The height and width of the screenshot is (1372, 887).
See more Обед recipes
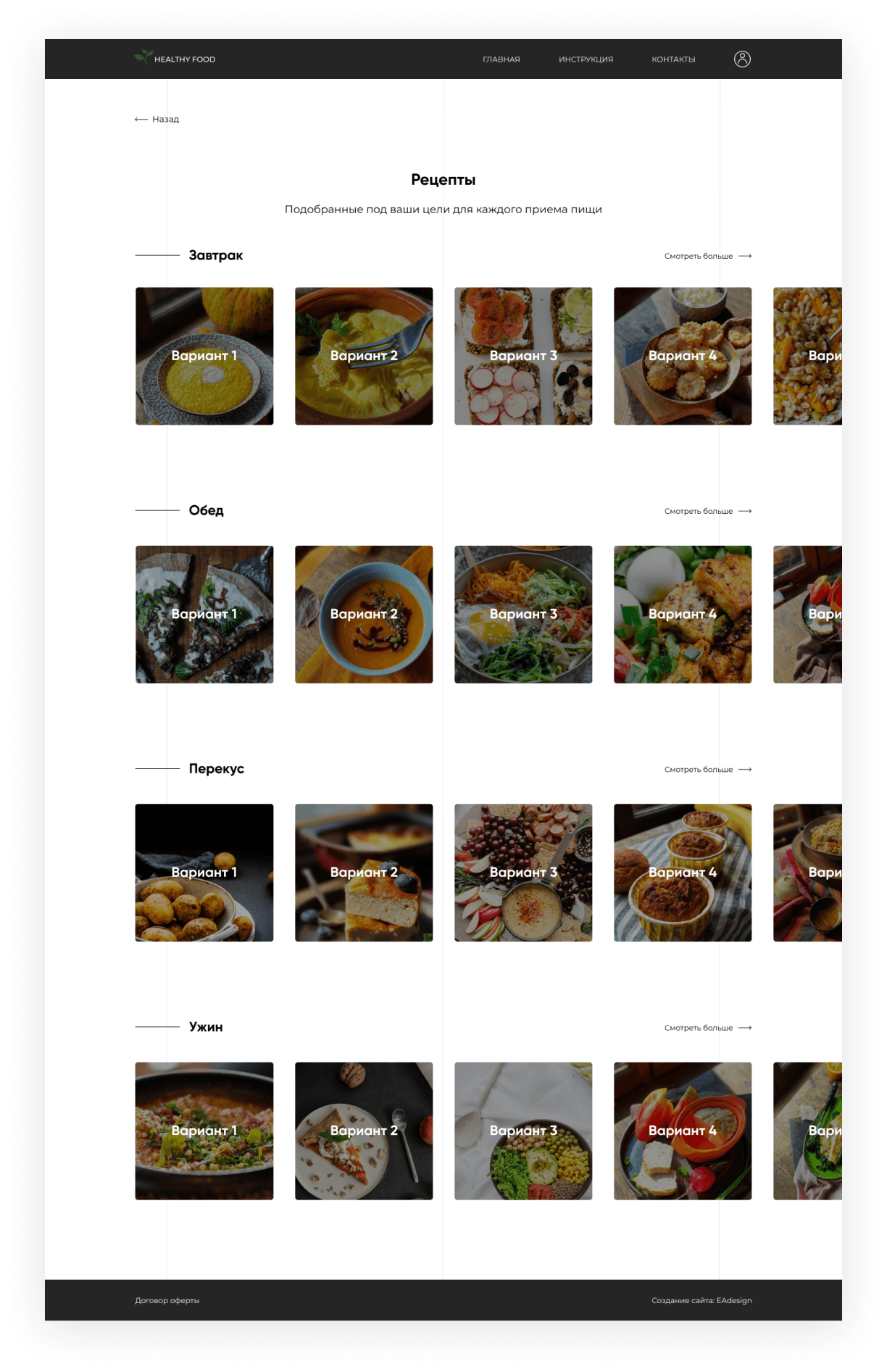pyautogui.click(x=707, y=511)
